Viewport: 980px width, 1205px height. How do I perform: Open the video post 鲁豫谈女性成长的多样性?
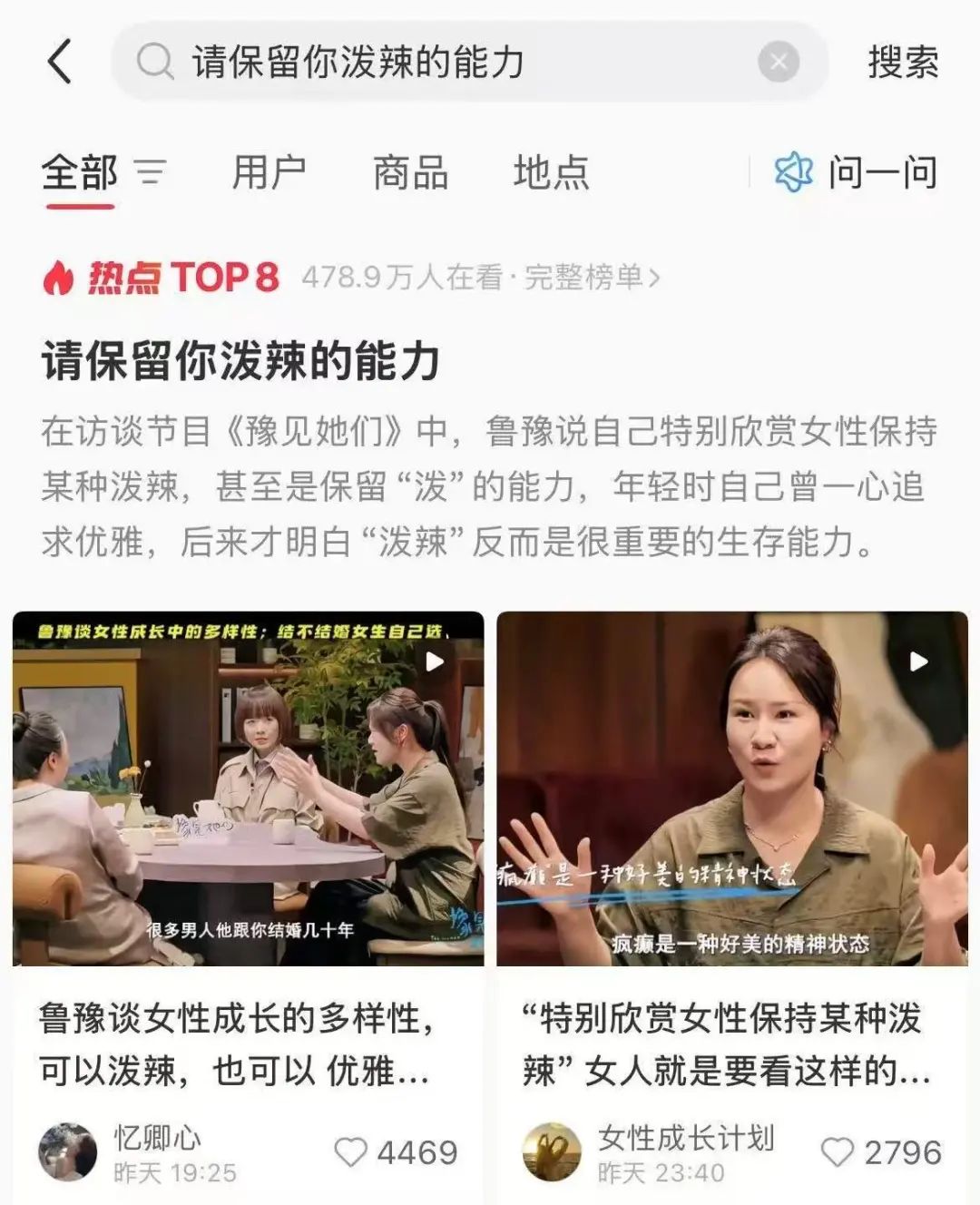point(248,788)
